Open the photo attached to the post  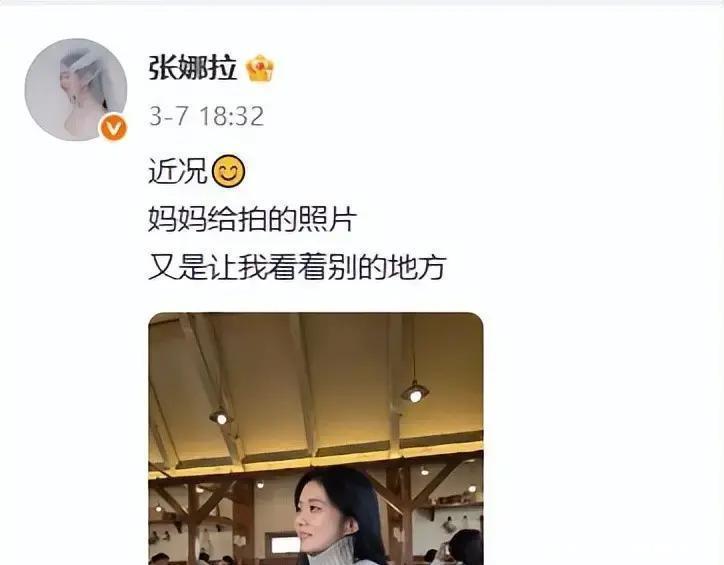click(316, 439)
